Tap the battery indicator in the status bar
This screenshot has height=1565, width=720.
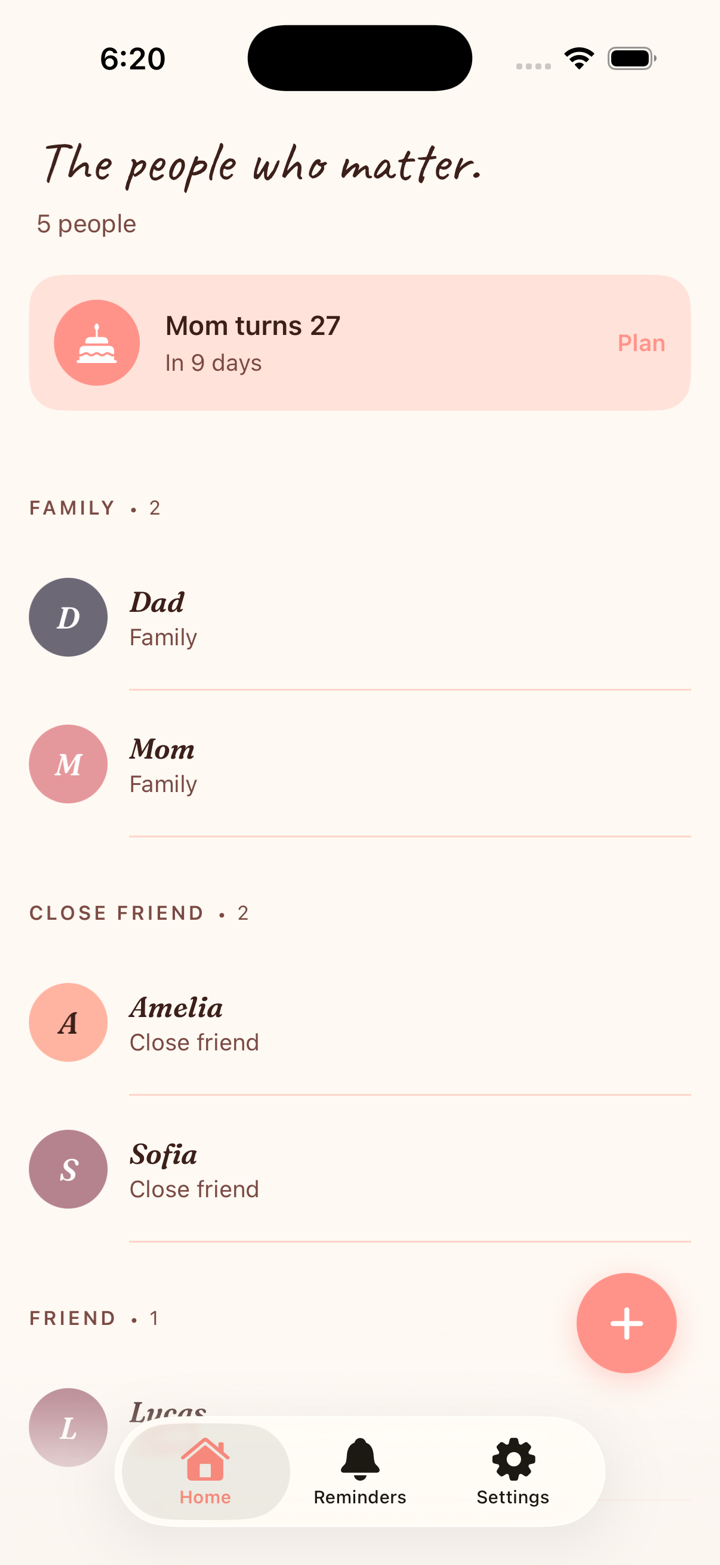pyautogui.click(x=632, y=58)
